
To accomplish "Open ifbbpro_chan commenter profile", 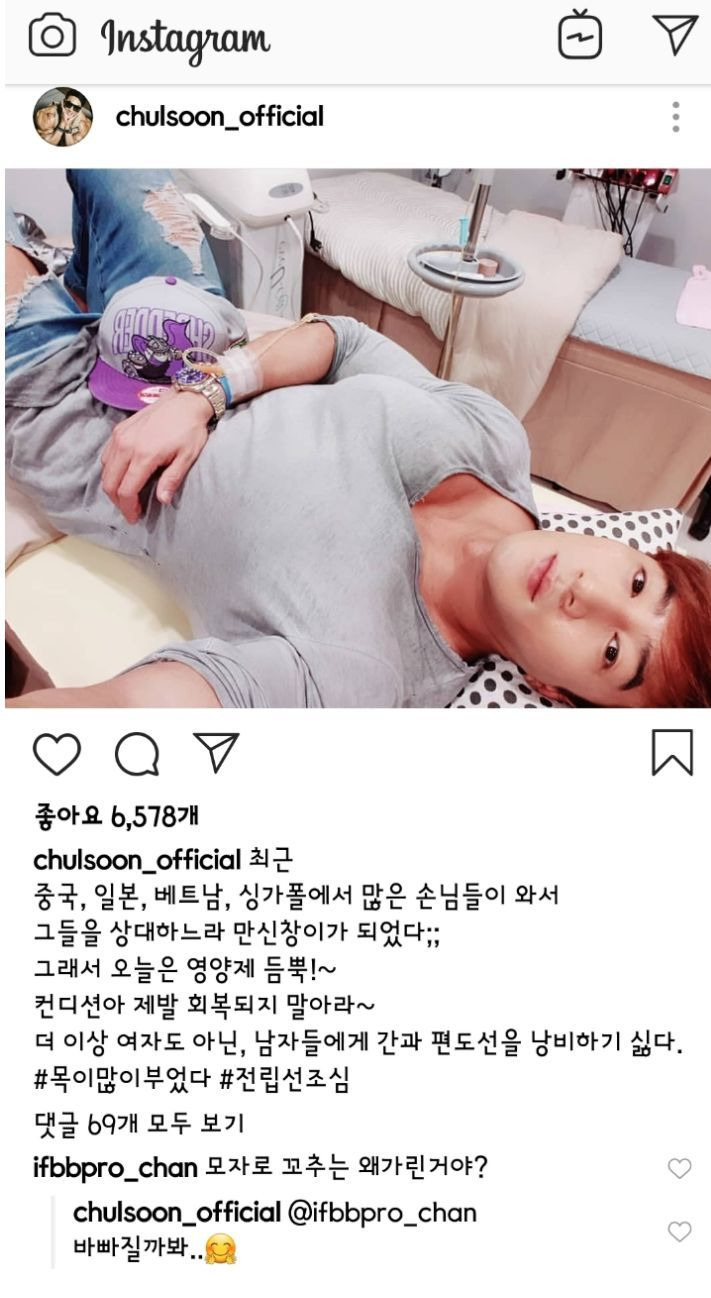I will click(x=115, y=1168).
